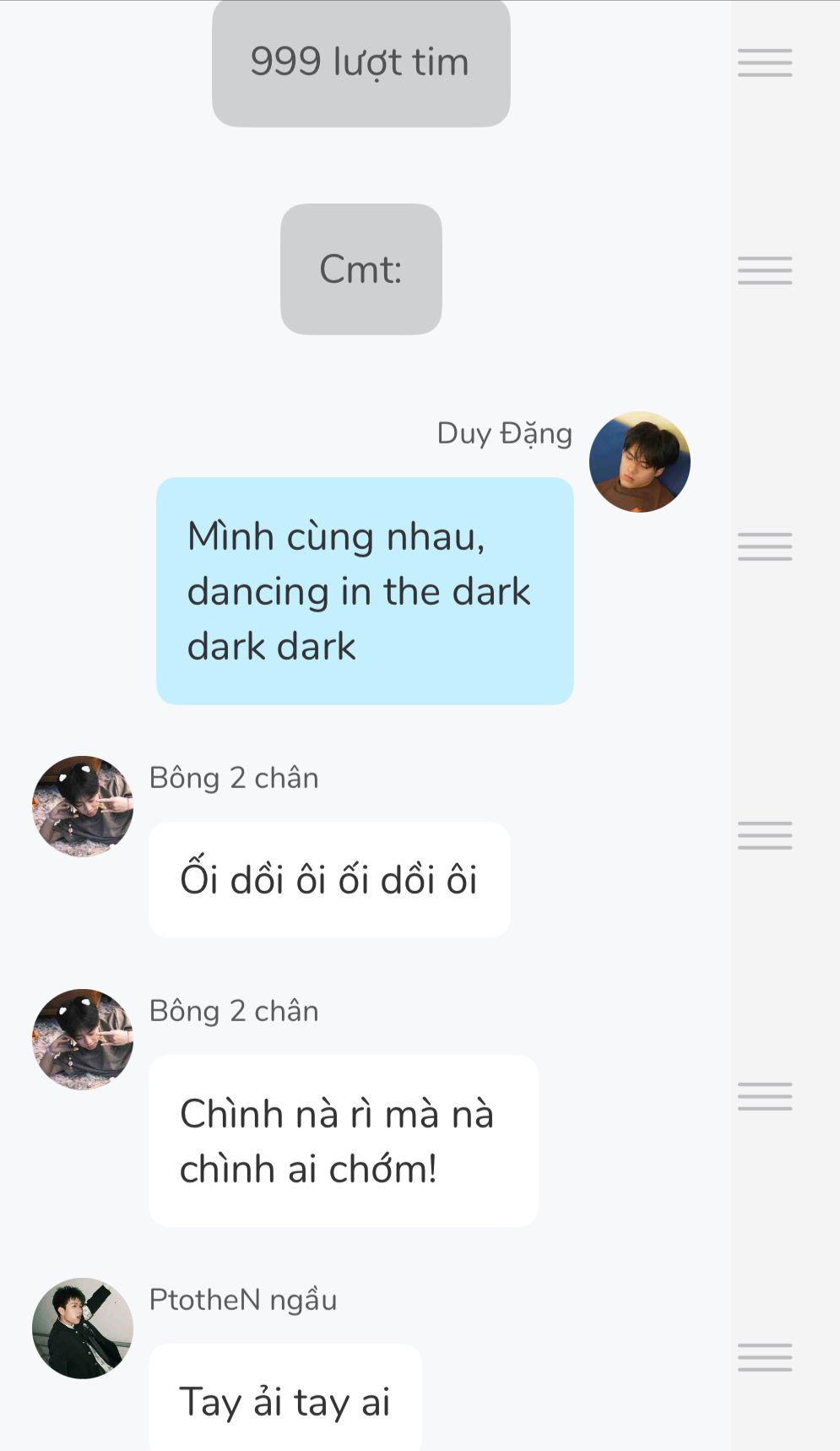The height and width of the screenshot is (1451, 840).
Task: Tap the reorder handle beside "Cmt:"
Action: pos(765,270)
